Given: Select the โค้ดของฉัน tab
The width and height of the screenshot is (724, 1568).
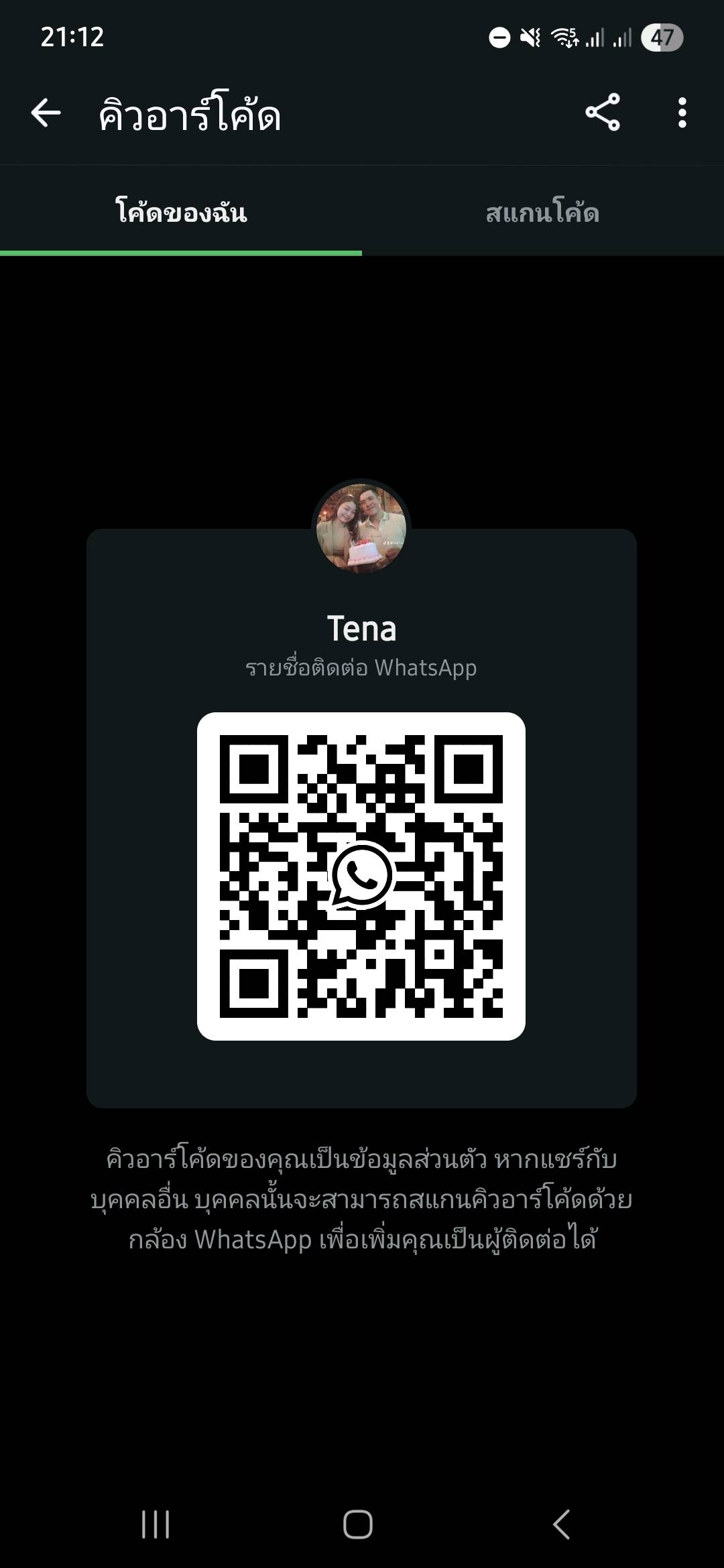Looking at the screenshot, I should point(181,213).
